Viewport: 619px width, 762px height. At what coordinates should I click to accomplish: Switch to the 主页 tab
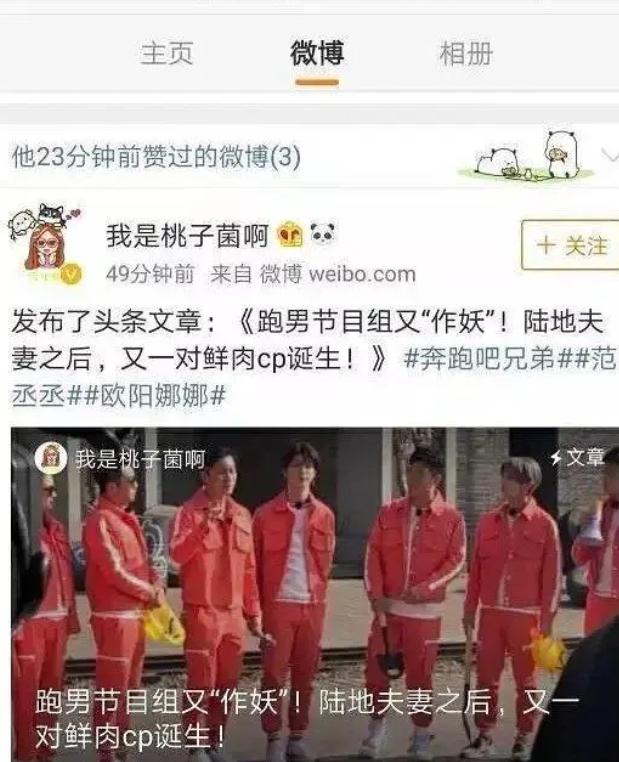167,53
